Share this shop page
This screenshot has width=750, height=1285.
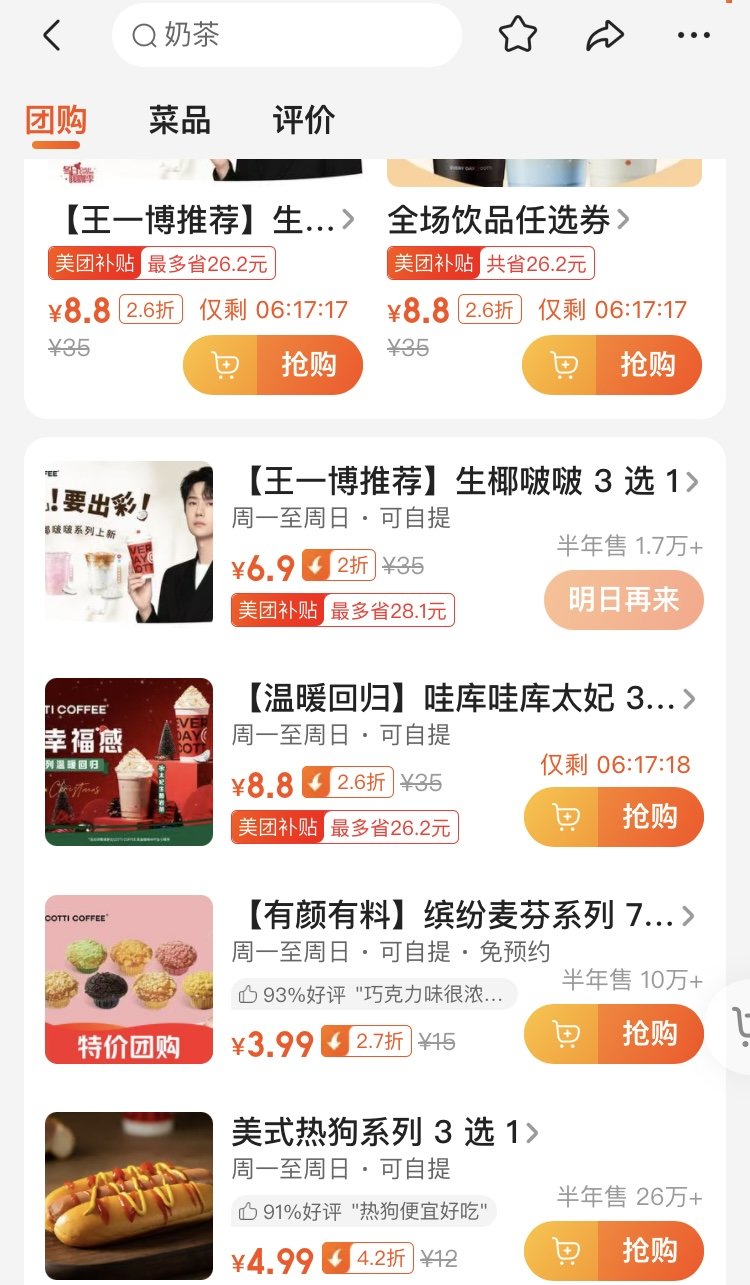click(x=604, y=36)
